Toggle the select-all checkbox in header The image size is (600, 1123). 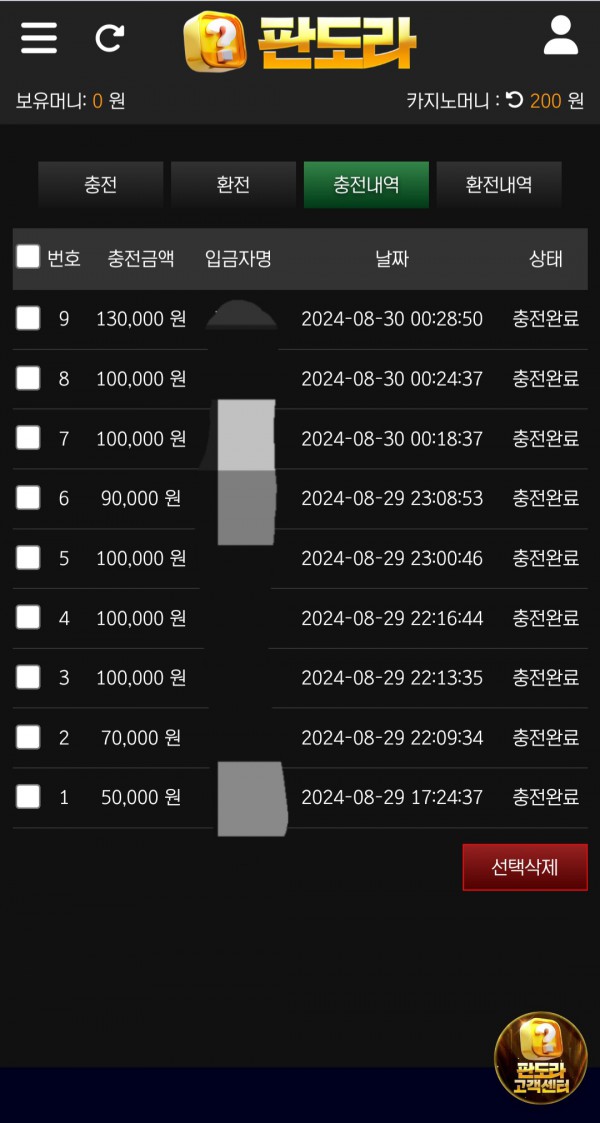tap(28, 258)
